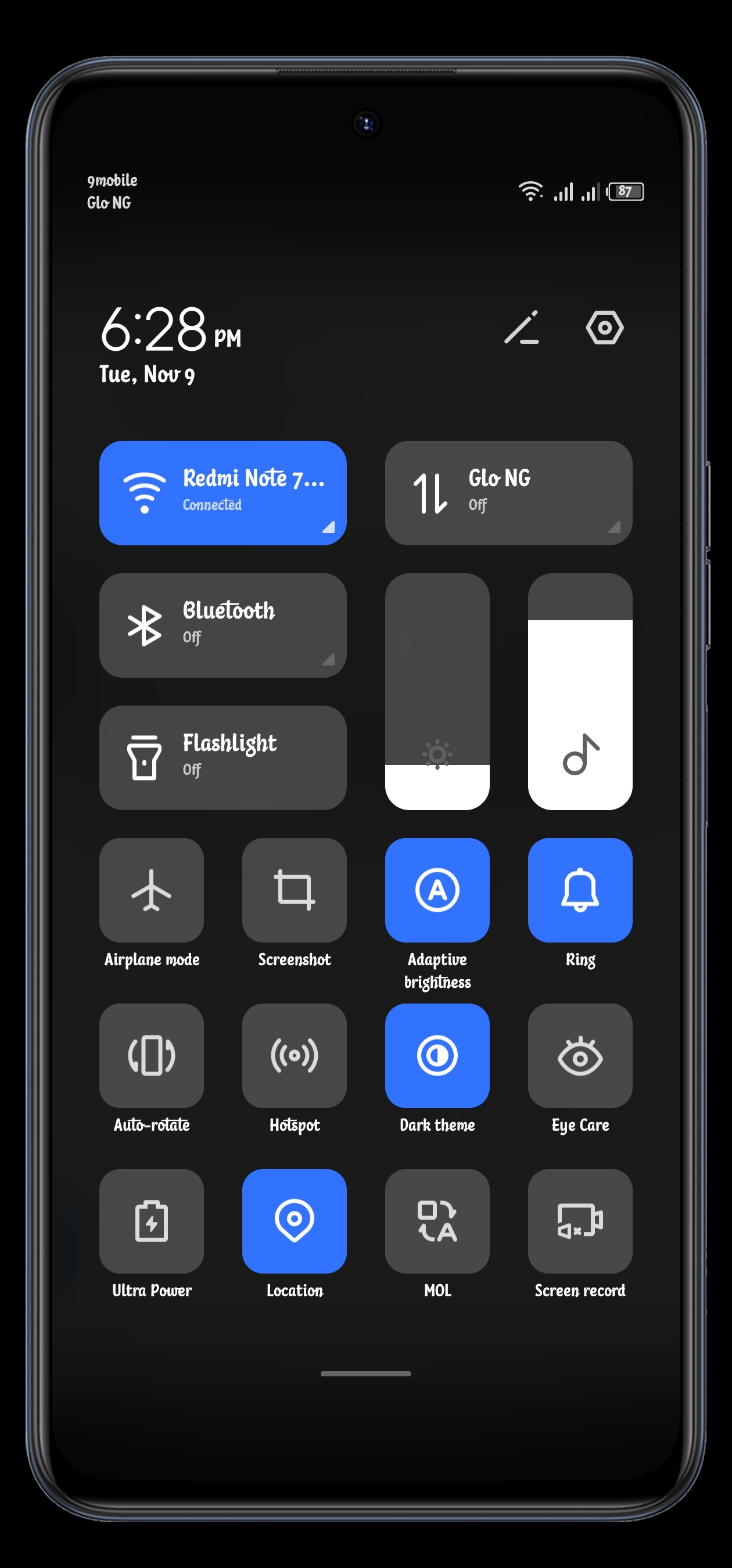Disable Location

294,1221
